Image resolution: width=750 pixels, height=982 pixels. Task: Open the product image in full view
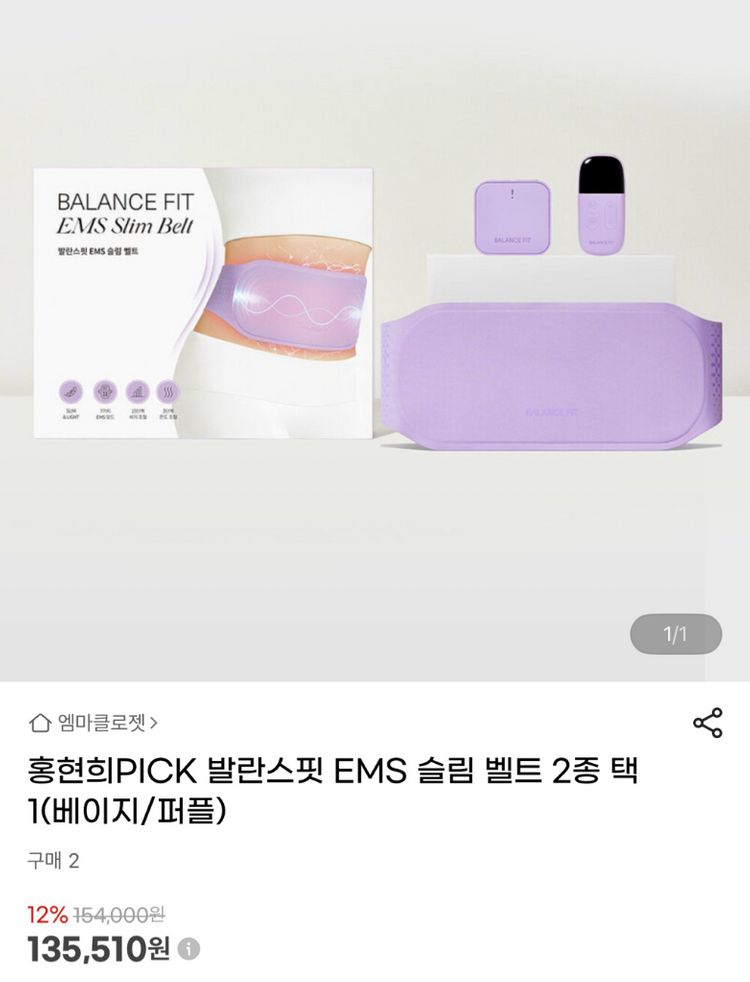coord(375,340)
